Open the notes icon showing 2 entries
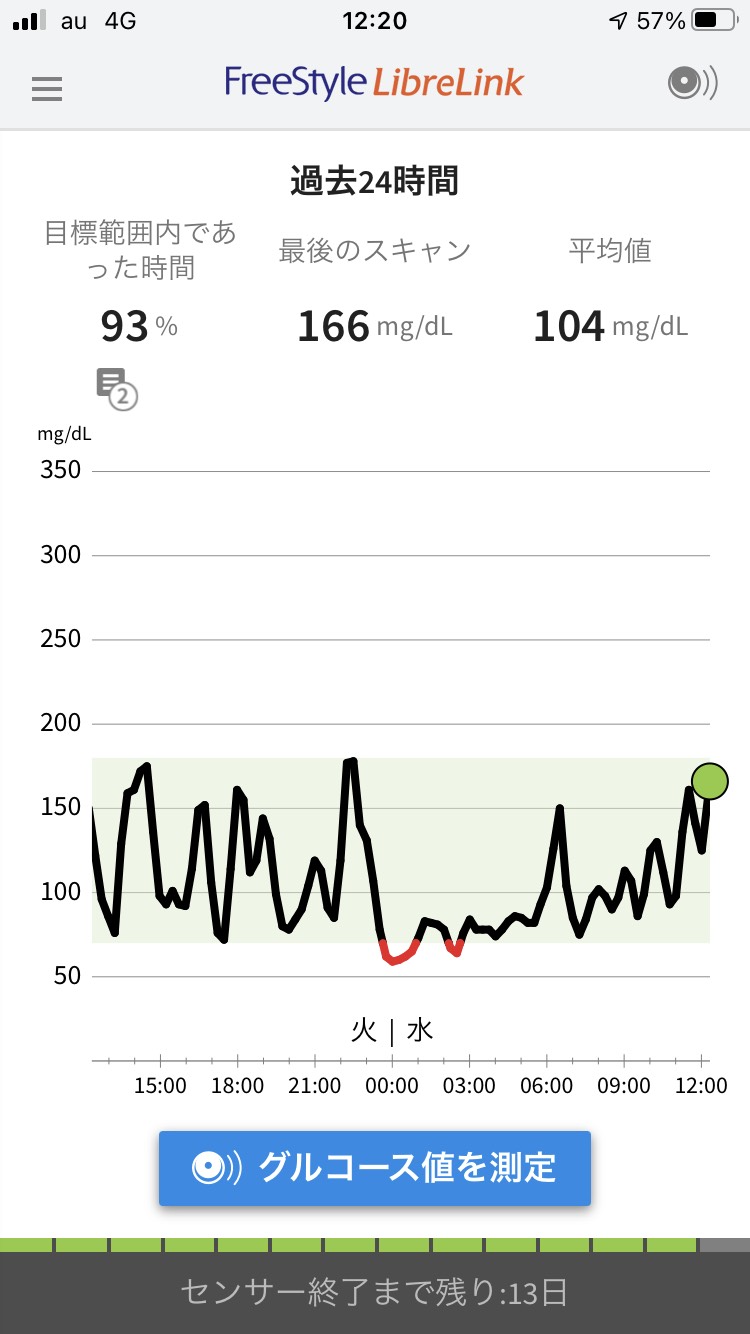This screenshot has width=750, height=1334. [x=116, y=388]
